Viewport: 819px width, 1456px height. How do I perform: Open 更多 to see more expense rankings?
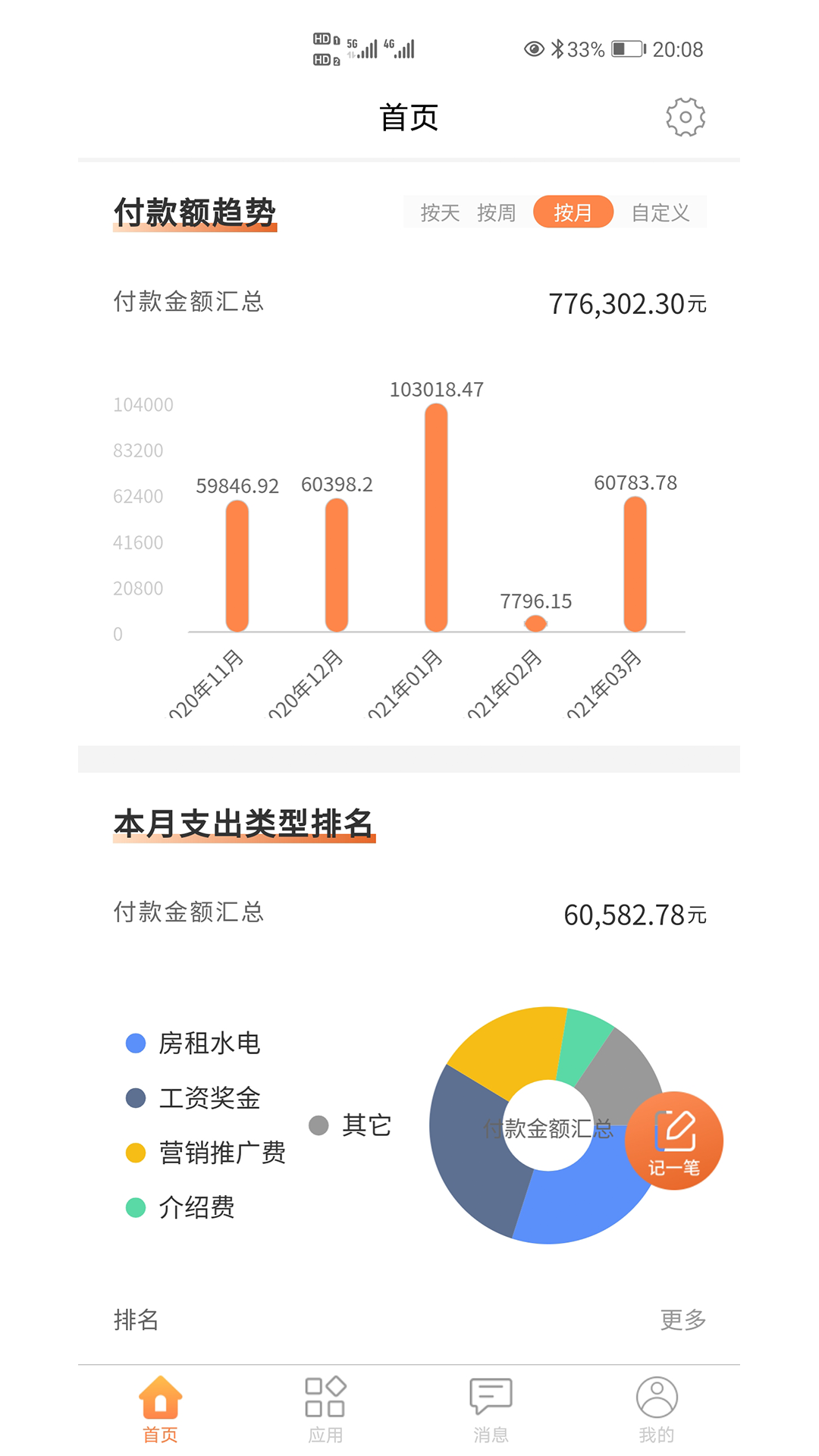[683, 1320]
